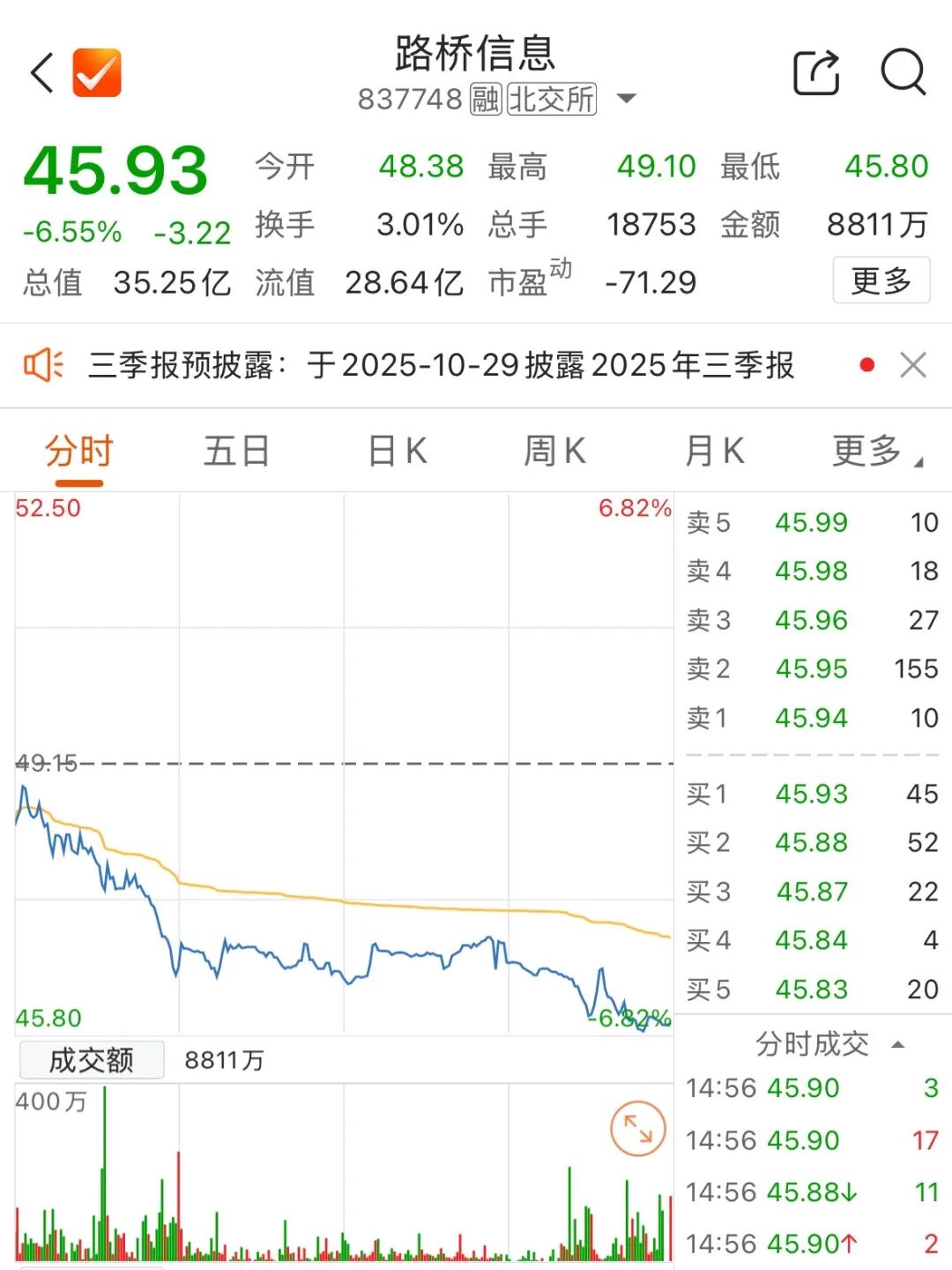This screenshot has height=1270, width=952.
Task: Open fullscreen chart via the orange expand icon
Action: coord(639,1130)
